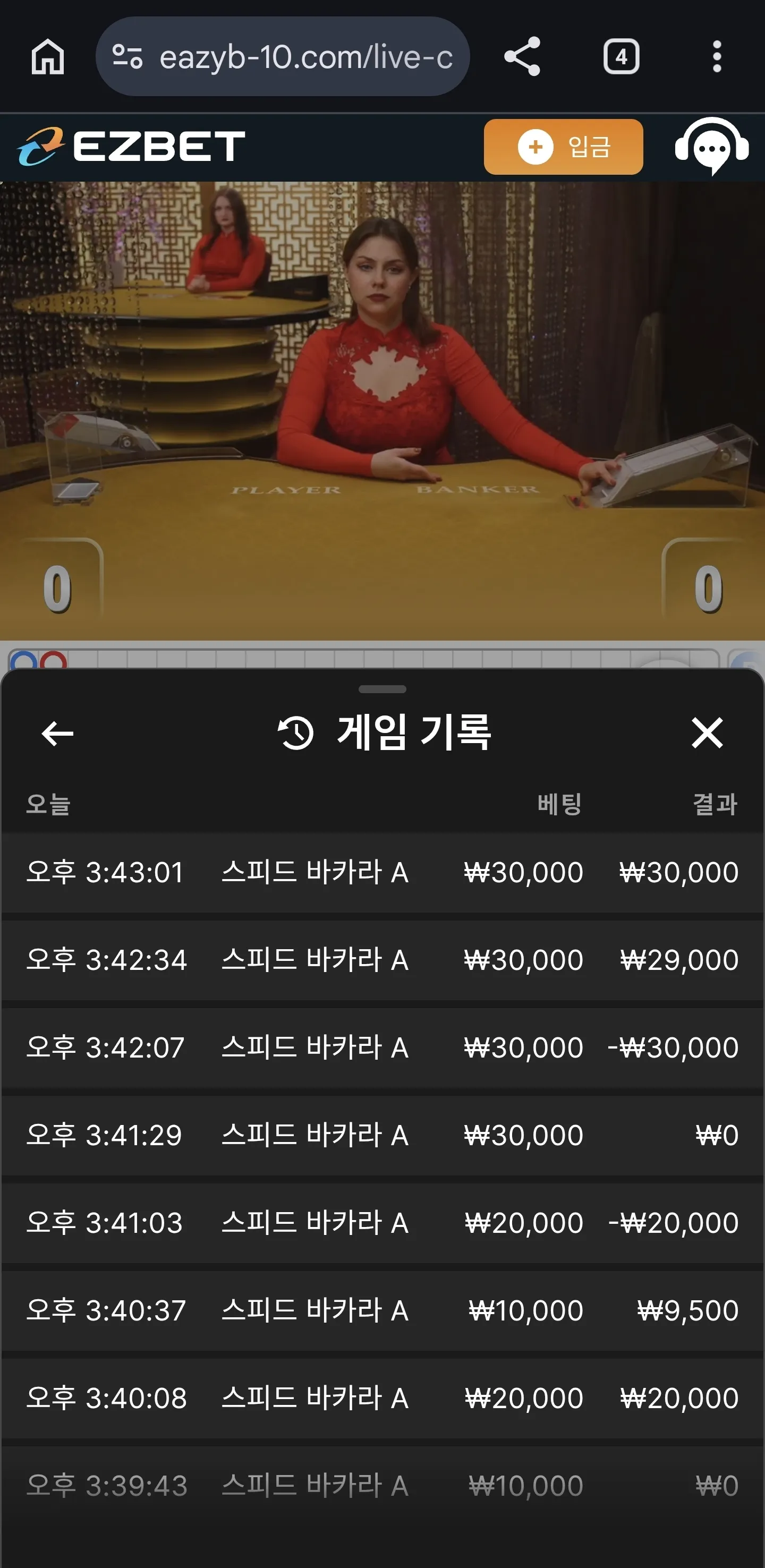Open the 오후 3:40:08 game record
Image resolution: width=765 pixels, height=1568 pixels.
382,1398
